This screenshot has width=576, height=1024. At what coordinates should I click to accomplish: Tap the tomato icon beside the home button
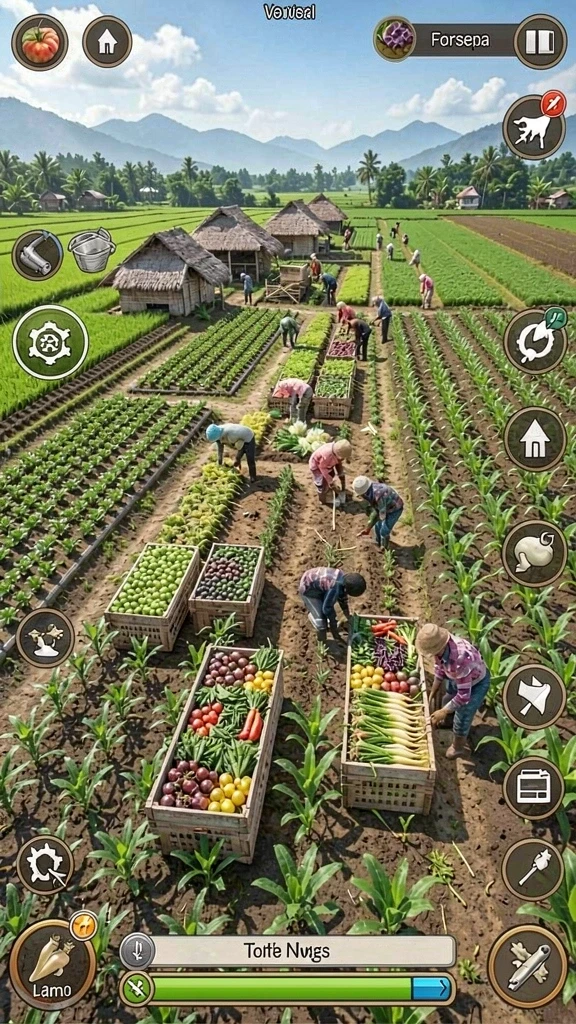[39, 42]
